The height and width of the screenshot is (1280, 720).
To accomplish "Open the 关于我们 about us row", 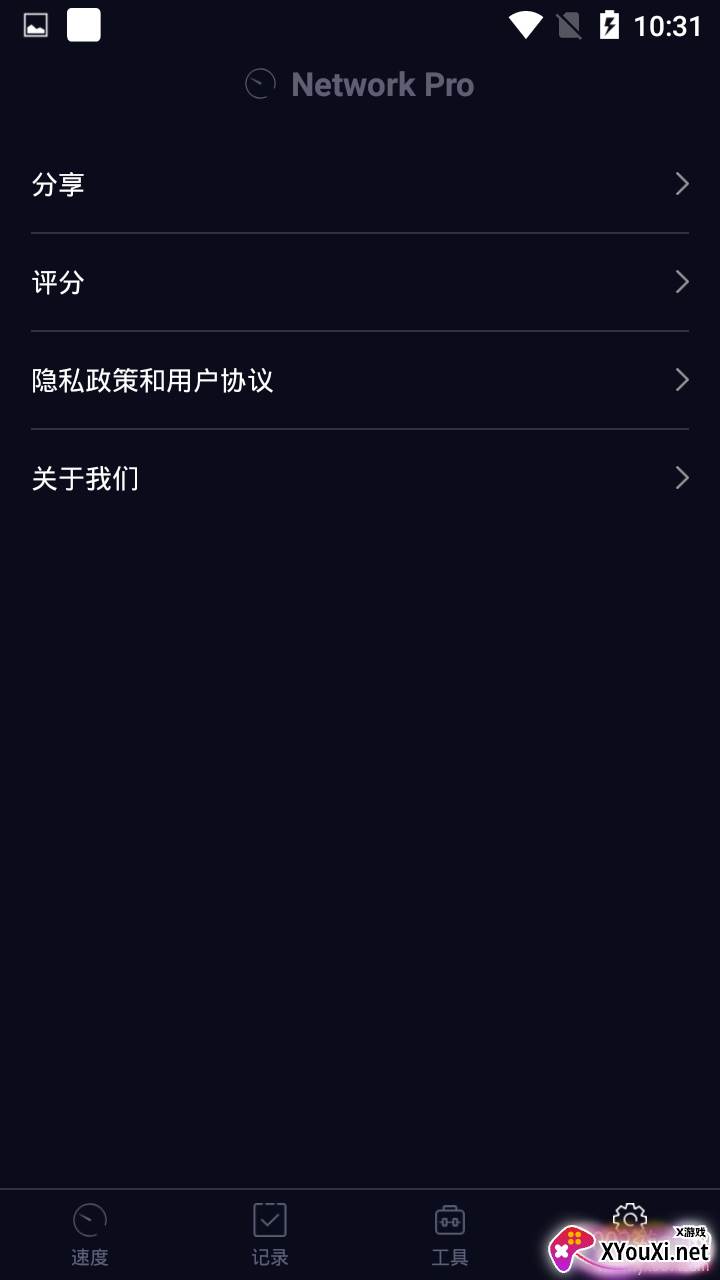I will click(360, 478).
